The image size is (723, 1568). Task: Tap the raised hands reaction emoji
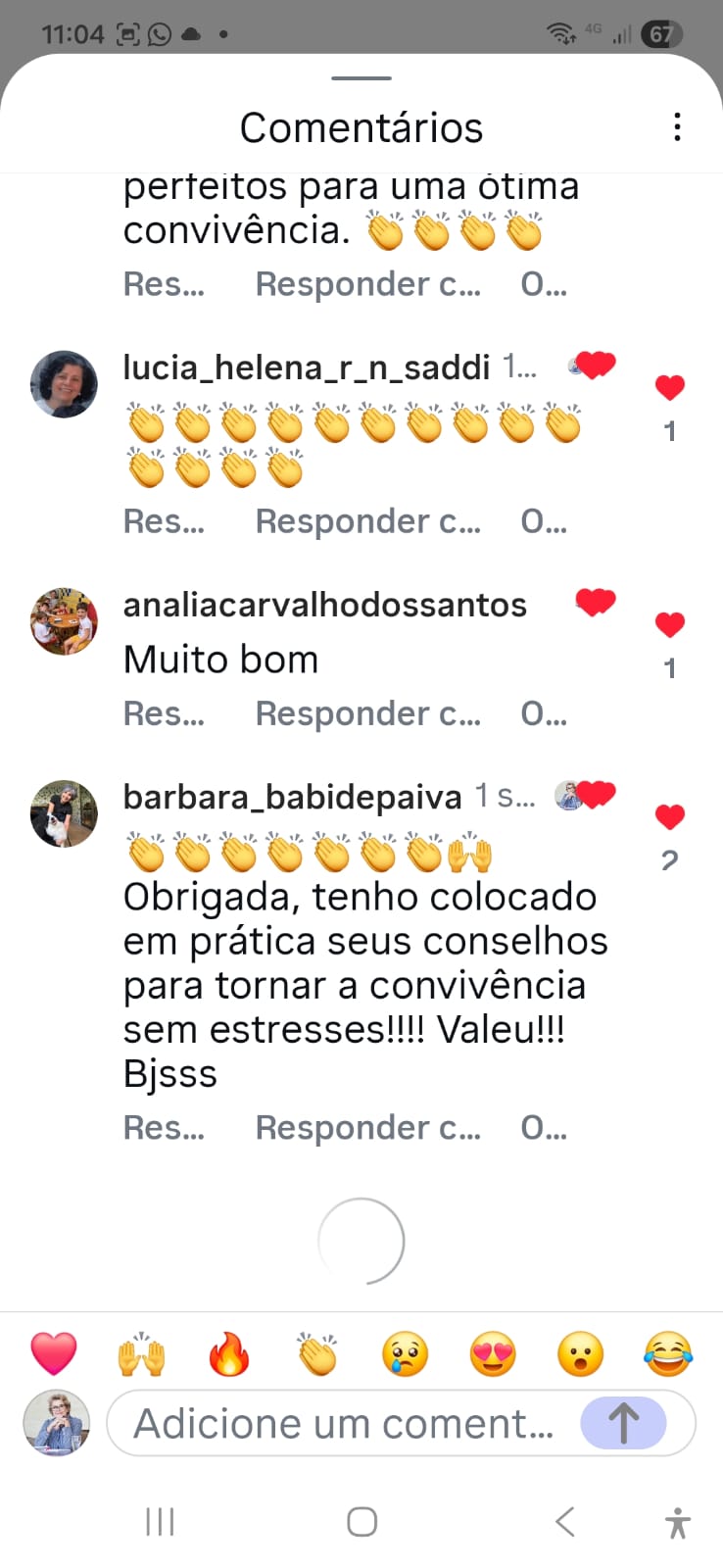tap(141, 1353)
